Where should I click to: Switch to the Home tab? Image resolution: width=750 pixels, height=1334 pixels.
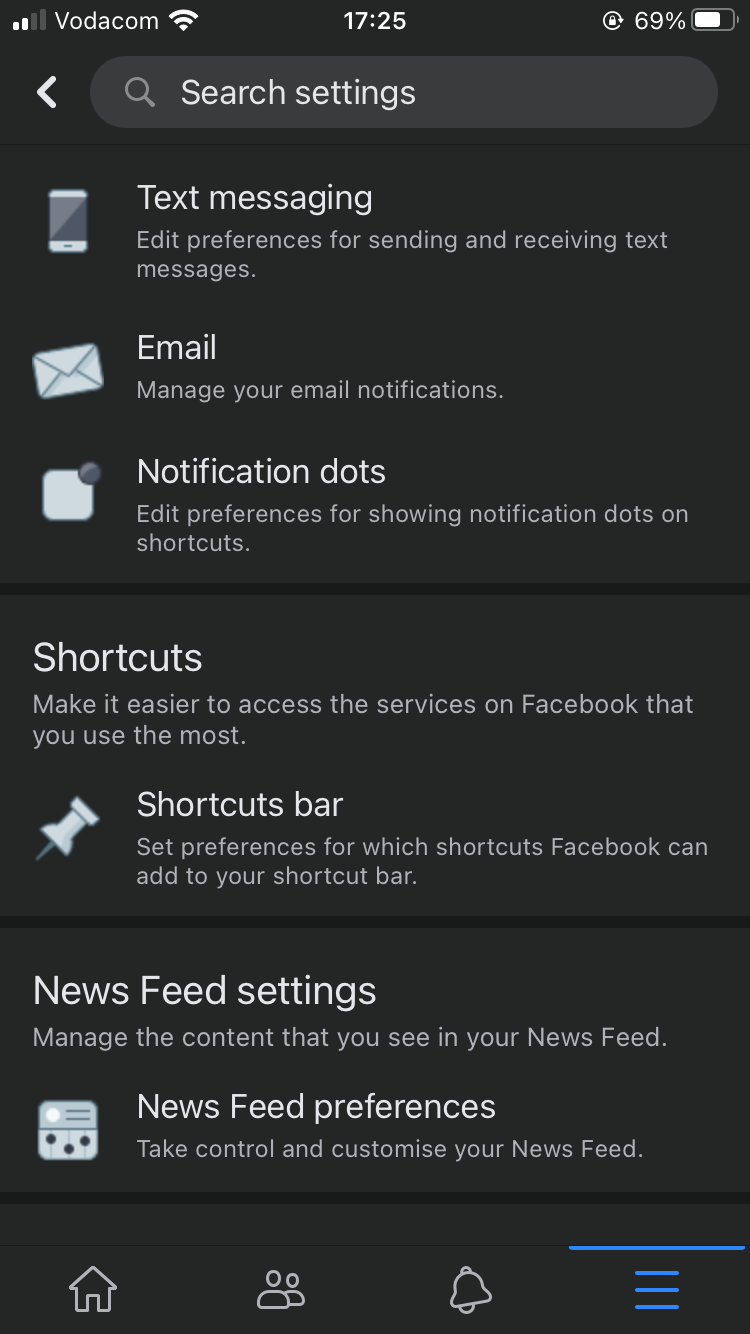[93, 1289]
